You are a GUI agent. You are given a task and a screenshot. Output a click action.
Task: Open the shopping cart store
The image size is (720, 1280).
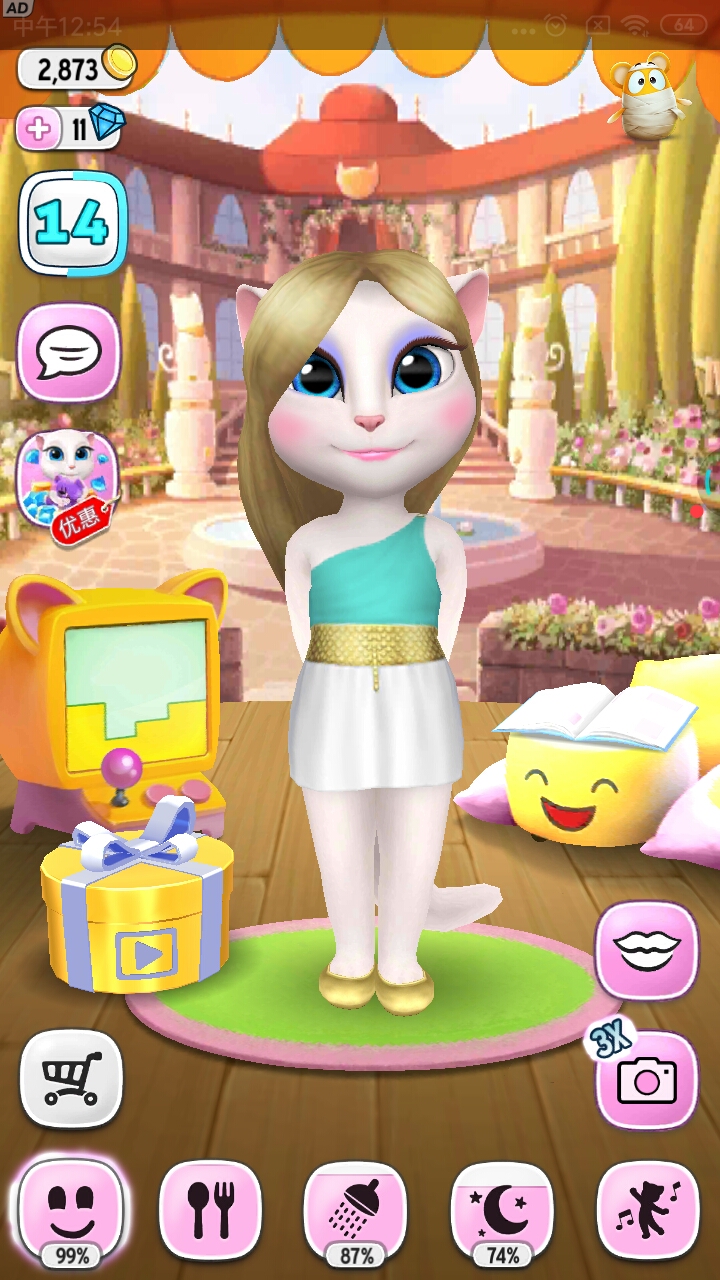[x=71, y=1079]
